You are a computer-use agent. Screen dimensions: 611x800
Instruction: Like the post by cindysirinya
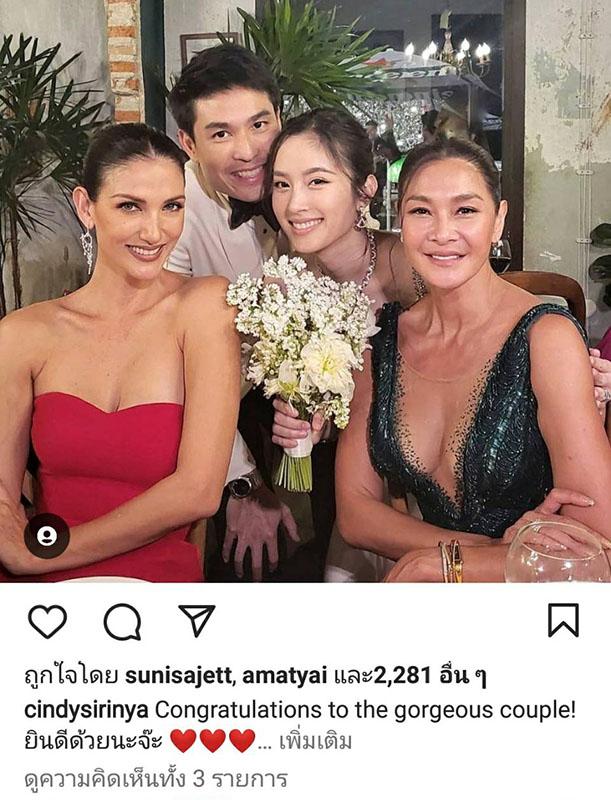47,621
